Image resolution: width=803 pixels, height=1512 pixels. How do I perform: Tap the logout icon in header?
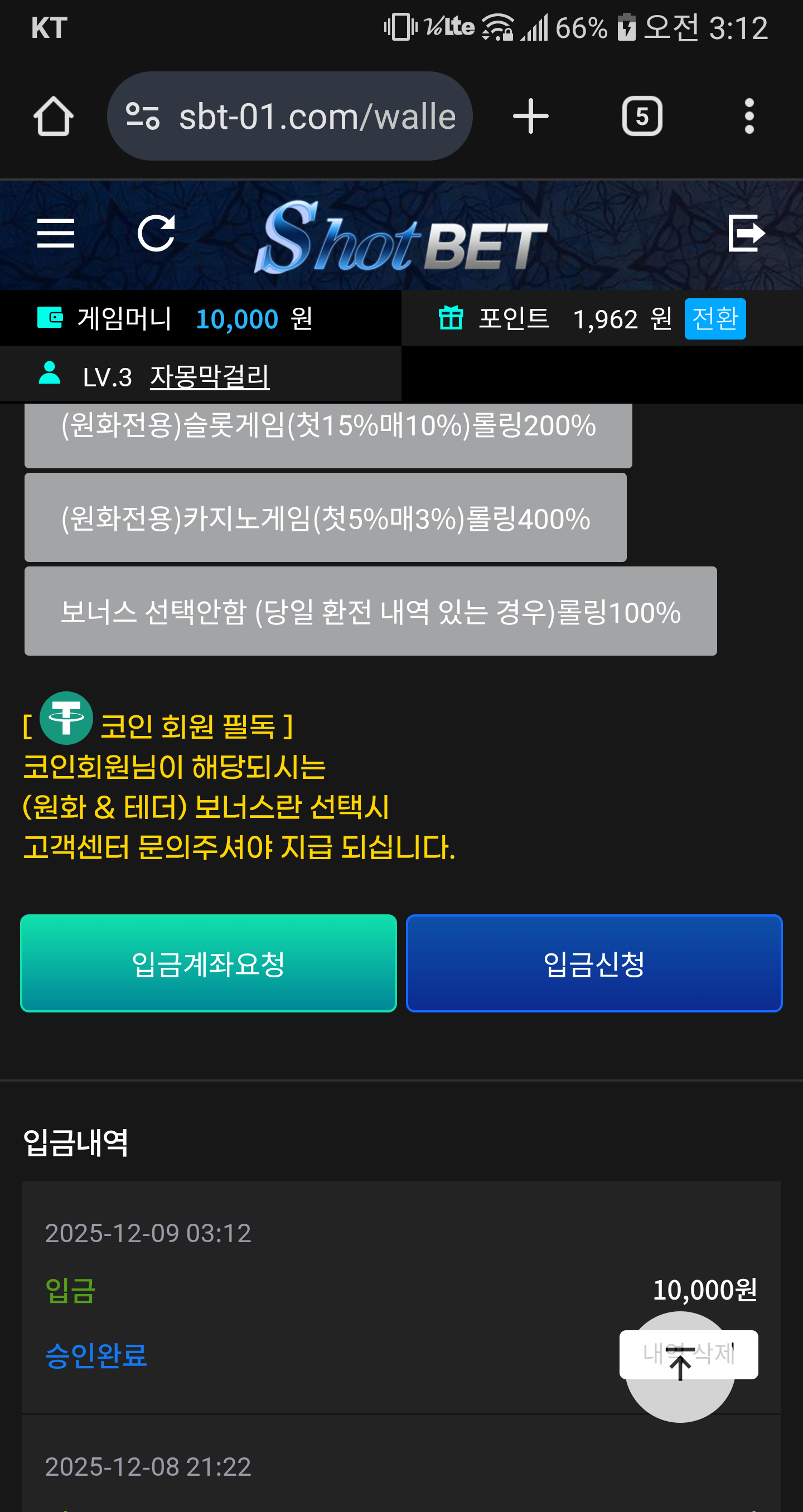[x=746, y=234]
